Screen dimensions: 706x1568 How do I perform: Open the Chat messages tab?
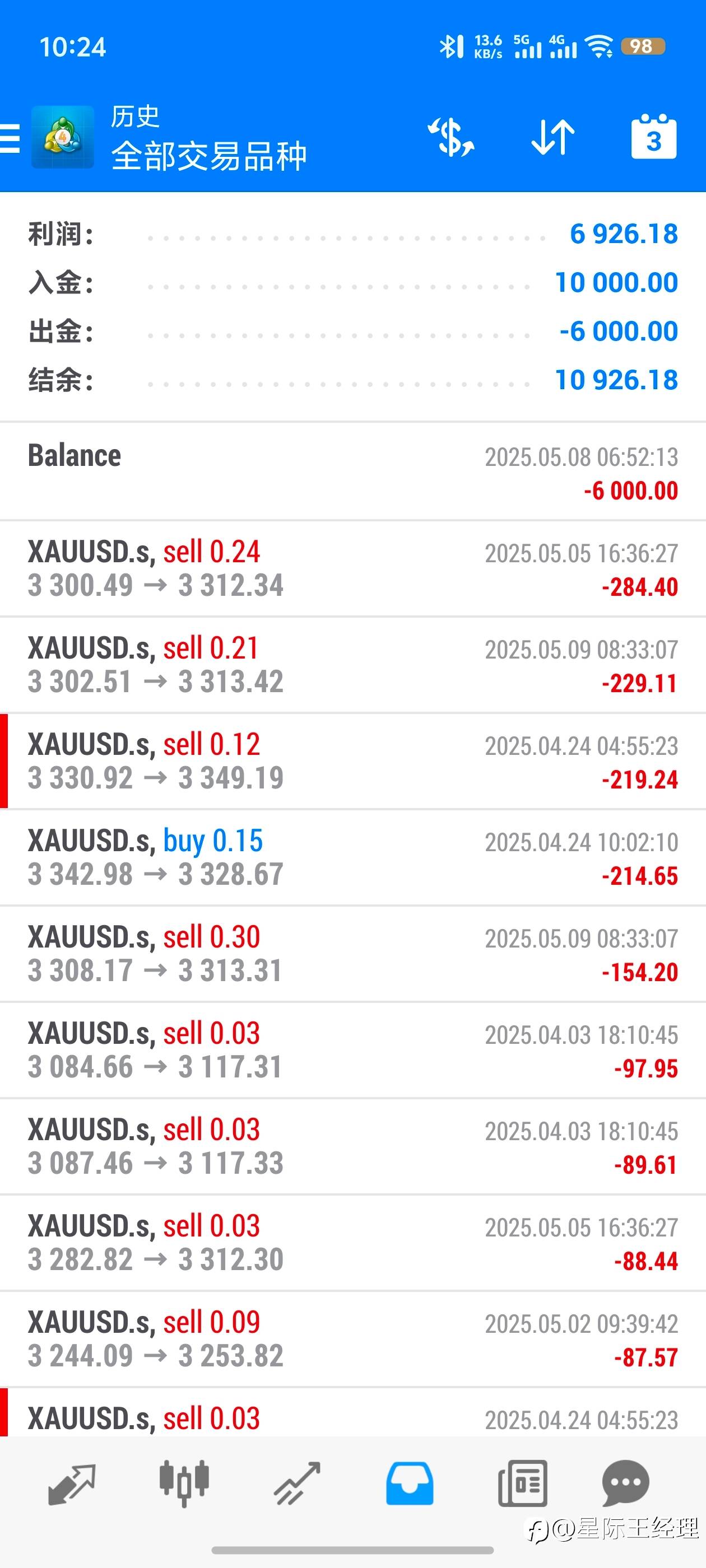pyautogui.click(x=625, y=1484)
